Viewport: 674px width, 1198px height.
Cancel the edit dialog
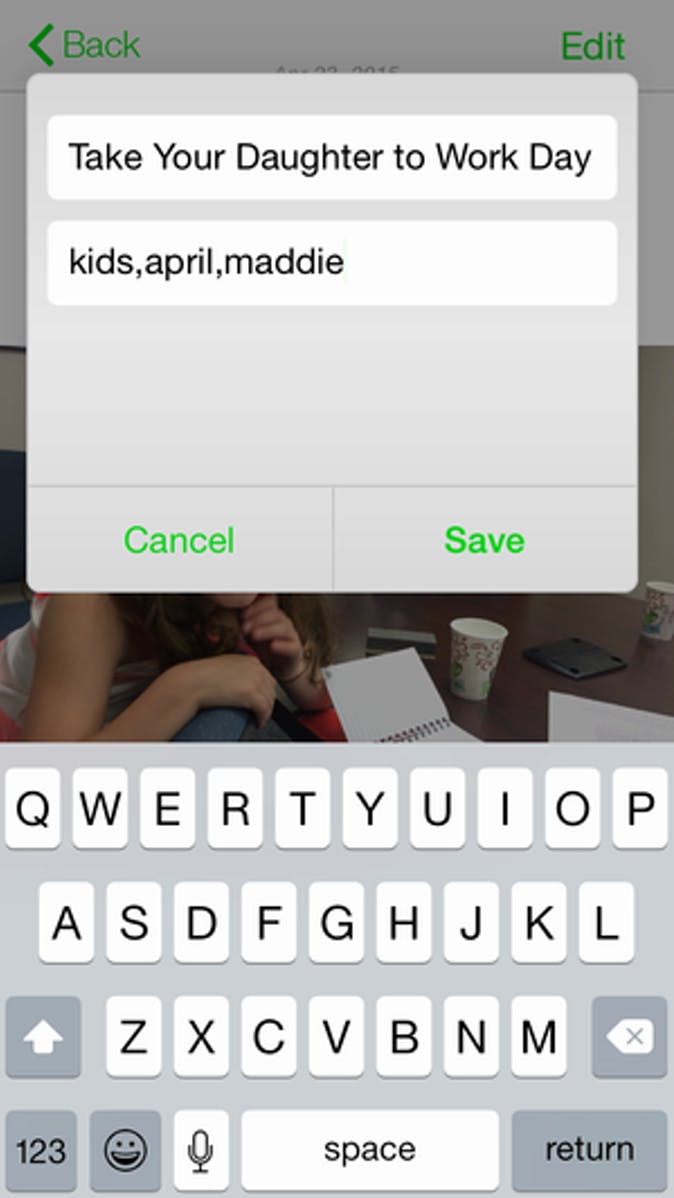point(179,540)
